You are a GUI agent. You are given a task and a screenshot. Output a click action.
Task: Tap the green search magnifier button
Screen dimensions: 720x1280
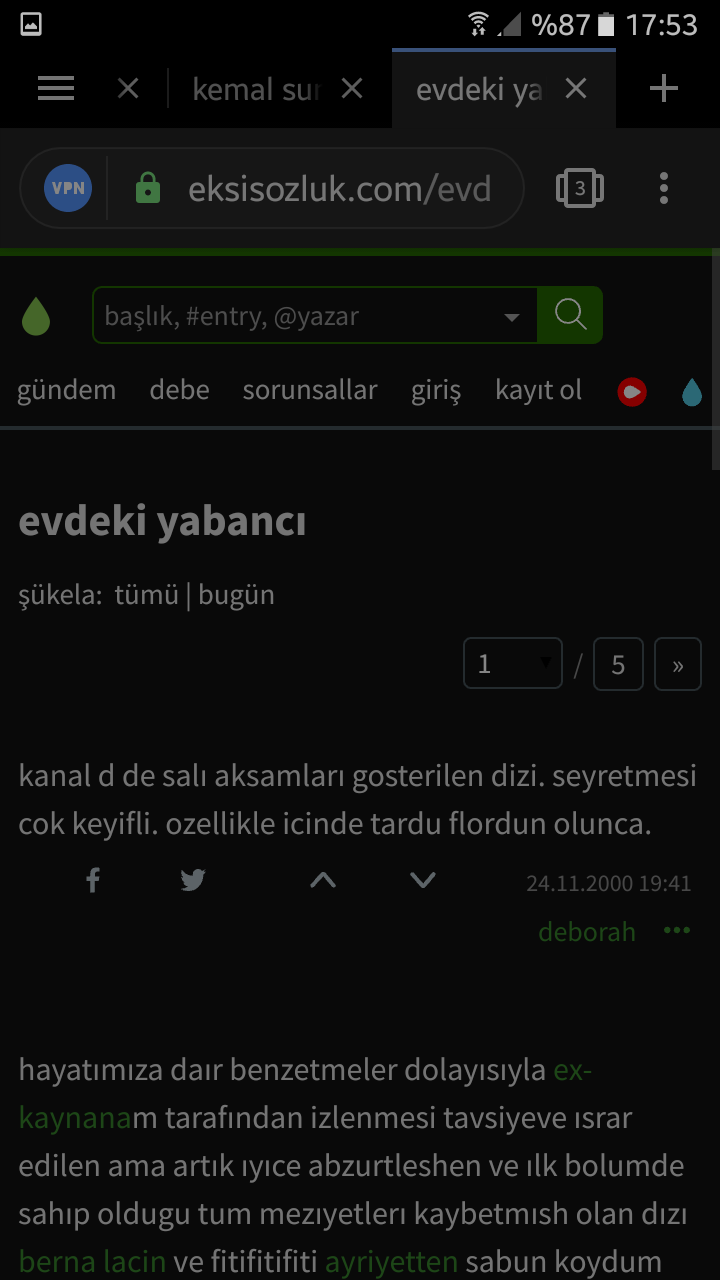pos(570,316)
